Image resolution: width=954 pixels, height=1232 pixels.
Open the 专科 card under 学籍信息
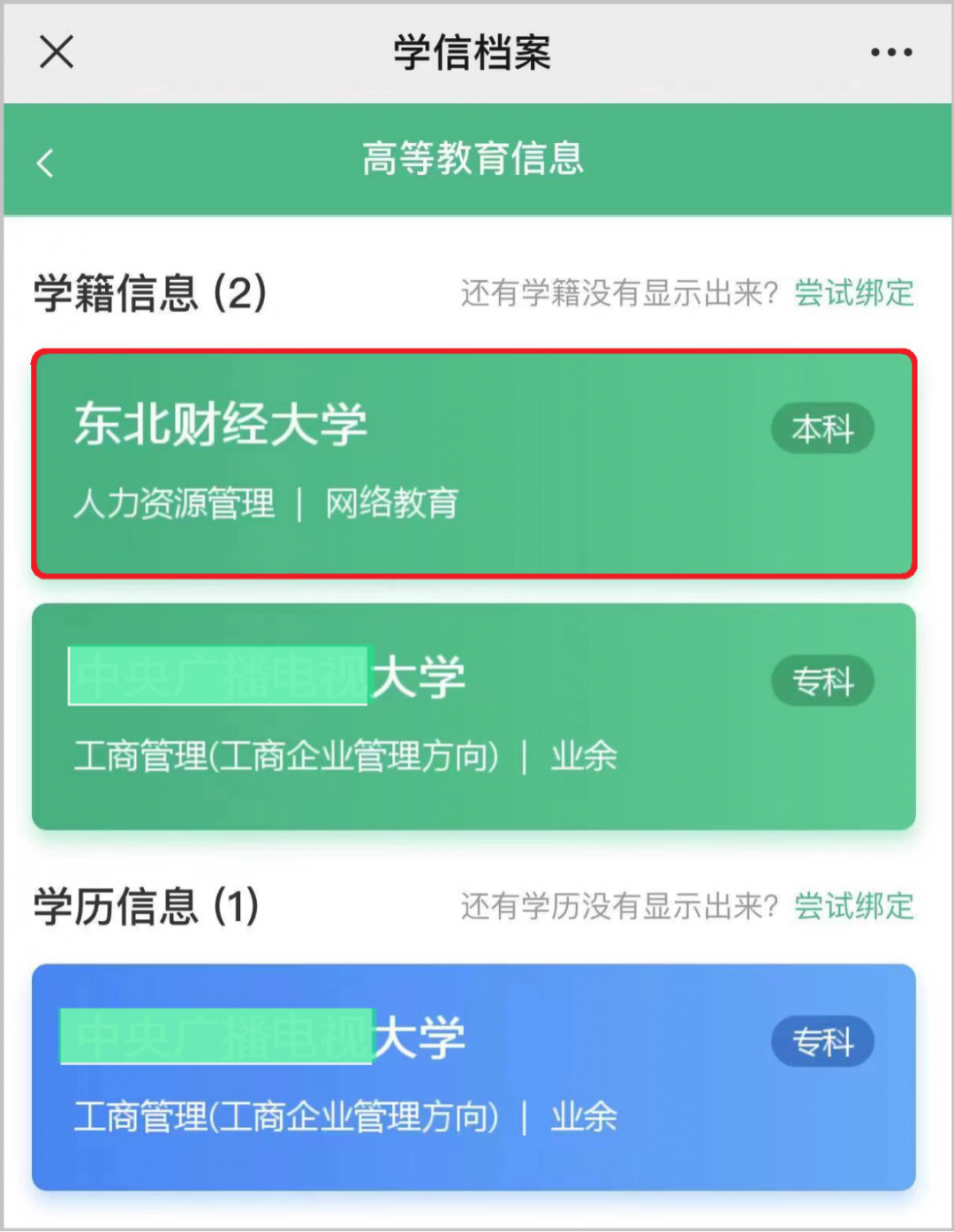(473, 716)
